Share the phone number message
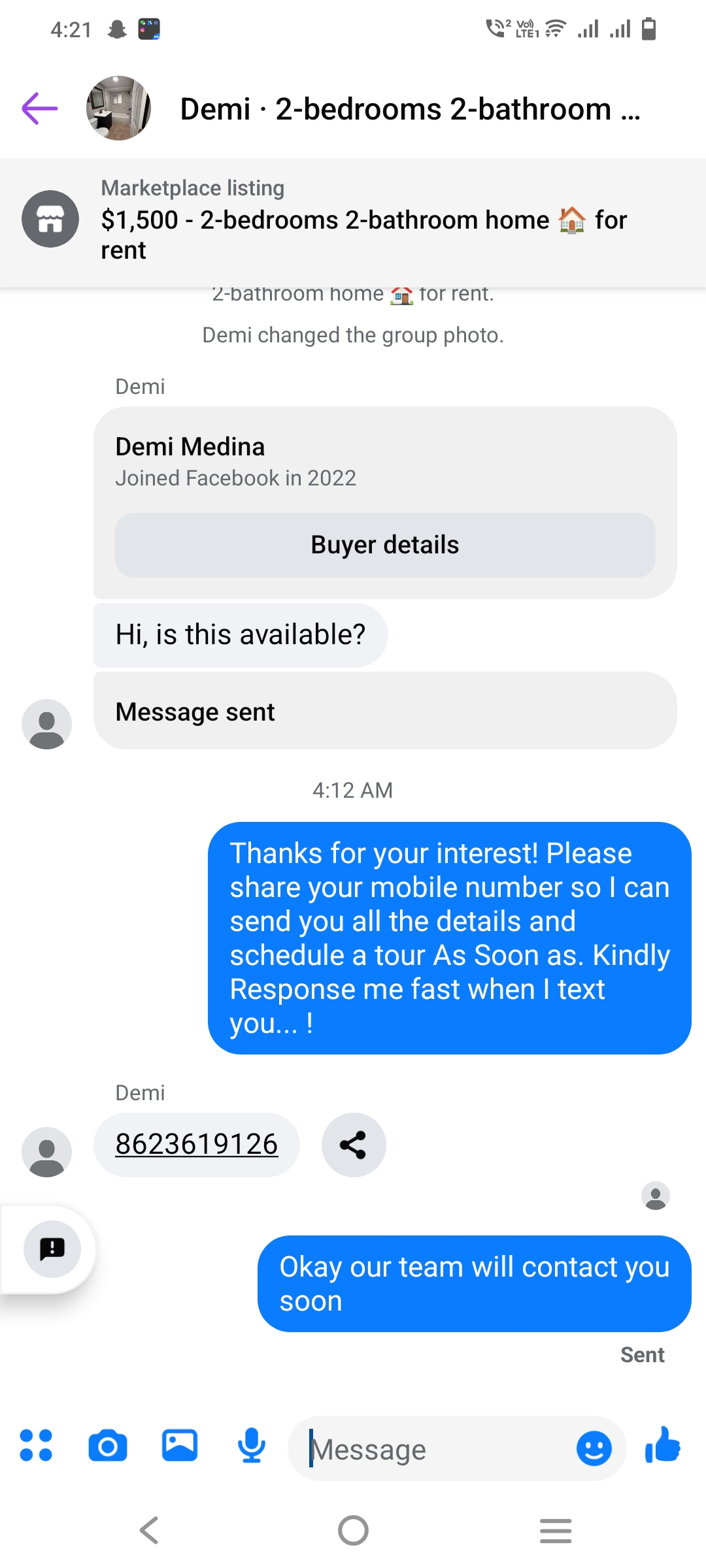Viewport: 706px width, 1568px height. click(x=353, y=1145)
